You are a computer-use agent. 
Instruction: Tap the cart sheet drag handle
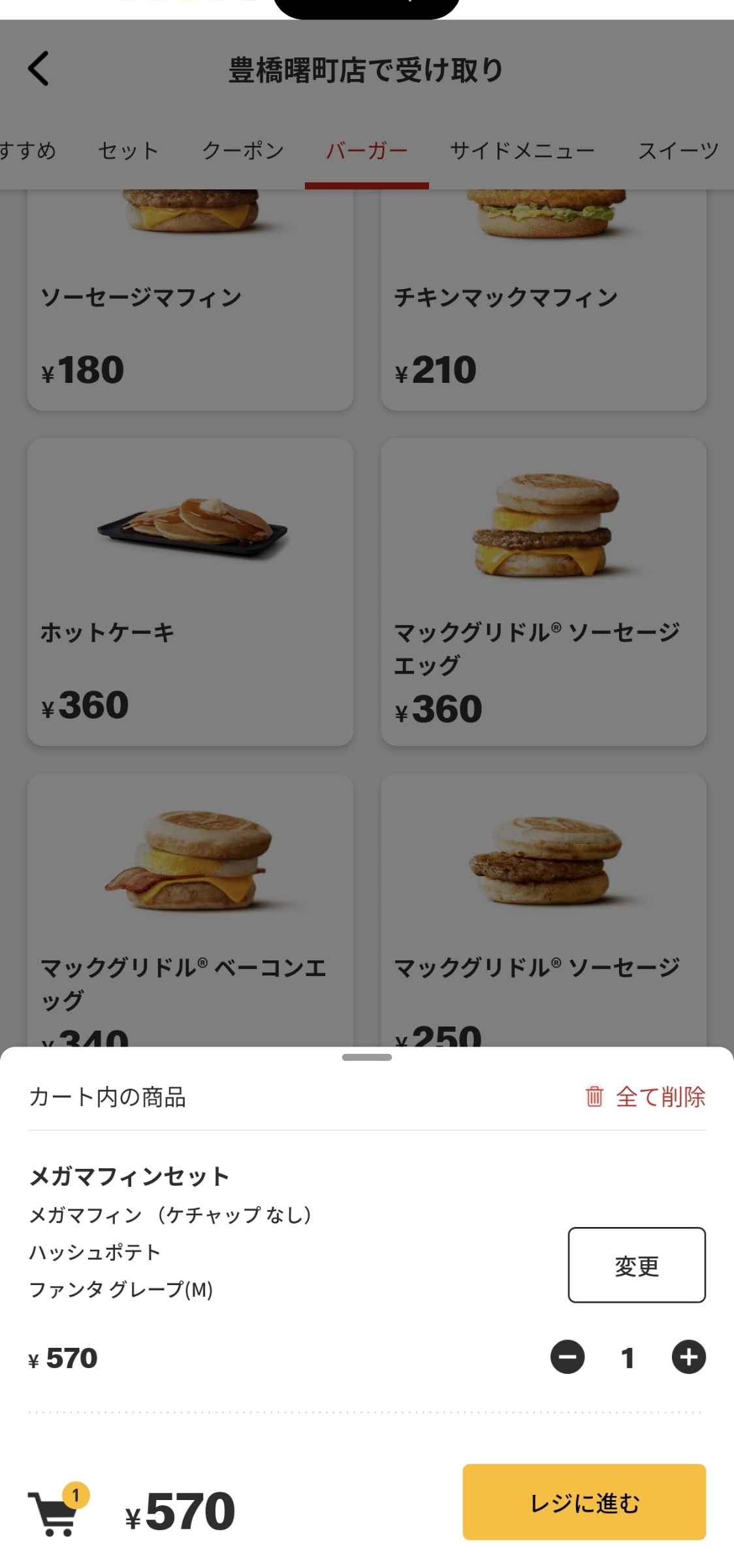click(366, 1058)
